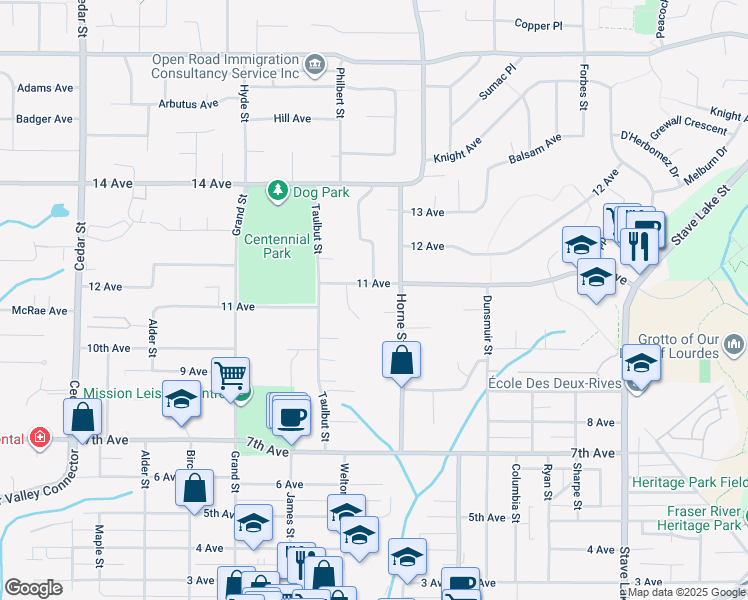Select the fork and knife restaurant marker
The image size is (748, 600).
[639, 245]
